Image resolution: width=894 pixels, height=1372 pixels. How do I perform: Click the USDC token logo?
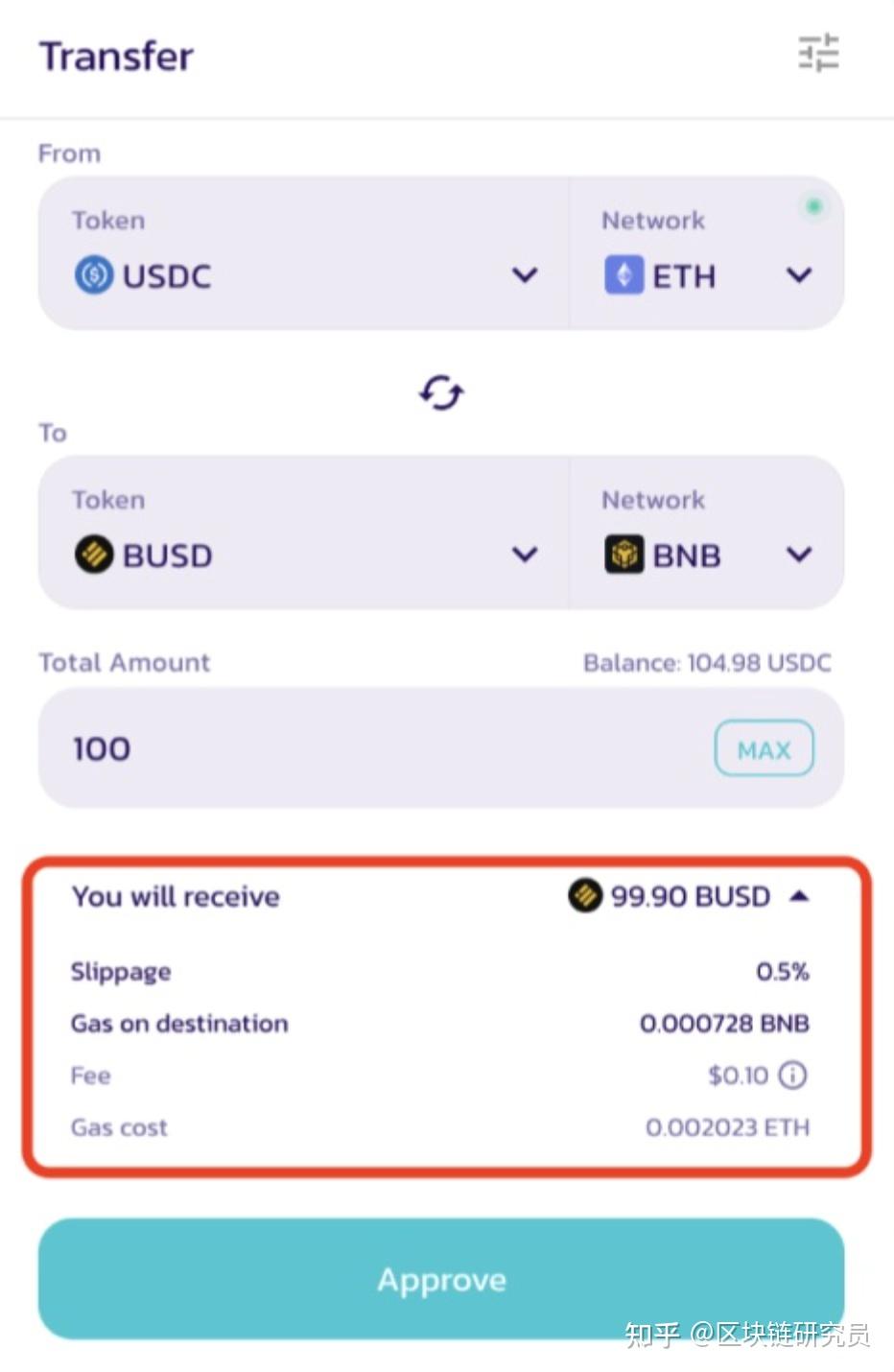click(x=93, y=275)
